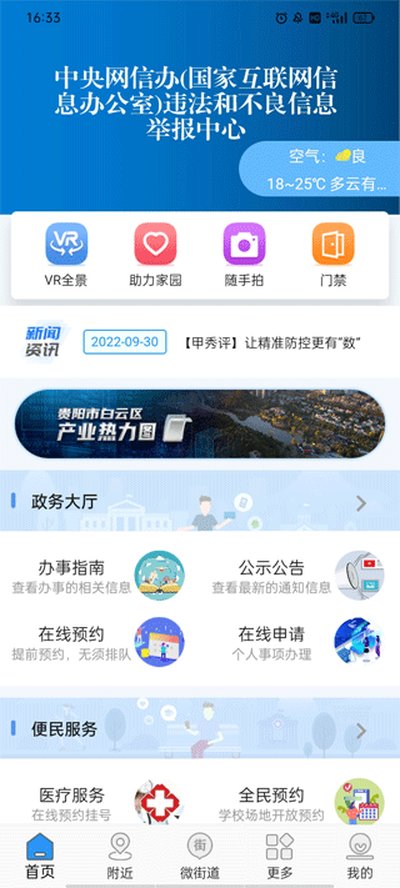400x888 pixels.
Task: Open the 违法和不良信息举报中心 banner
Action: coord(196,104)
